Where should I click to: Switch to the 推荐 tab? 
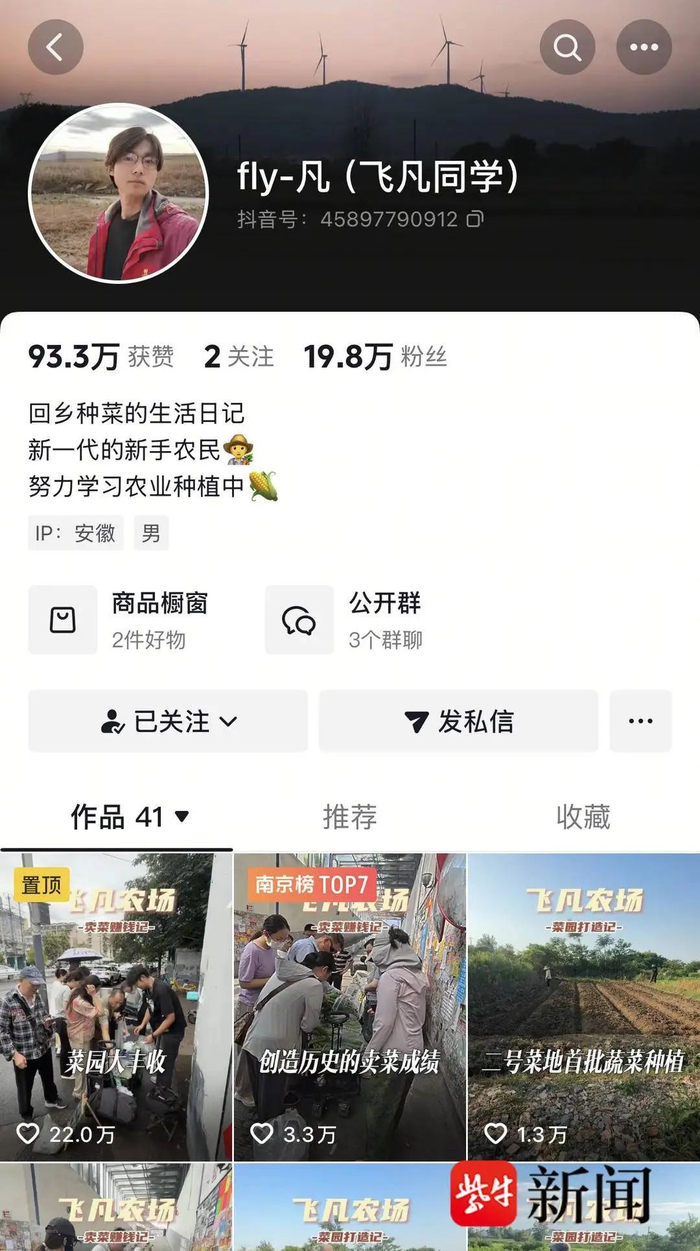pyautogui.click(x=350, y=817)
